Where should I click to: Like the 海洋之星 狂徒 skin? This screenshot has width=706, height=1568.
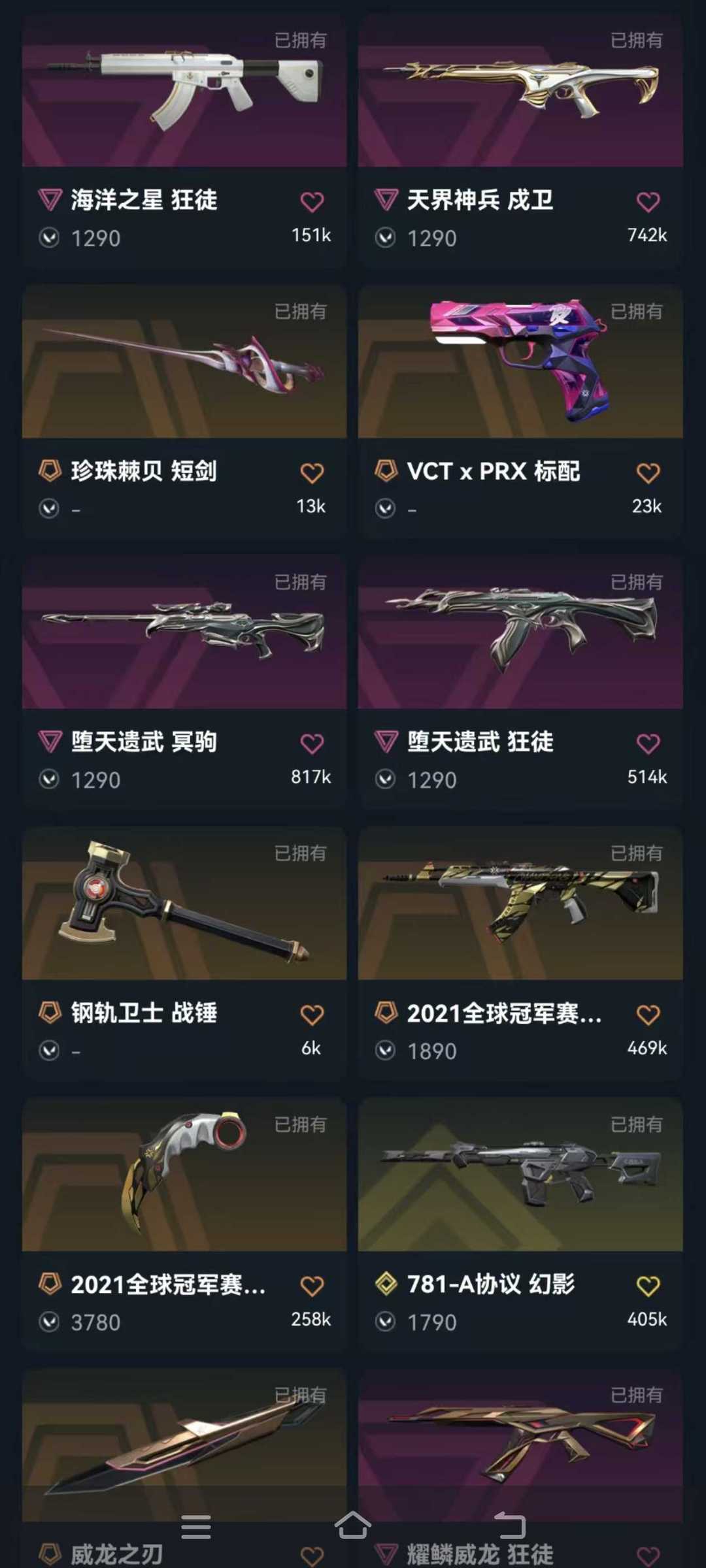[x=312, y=202]
